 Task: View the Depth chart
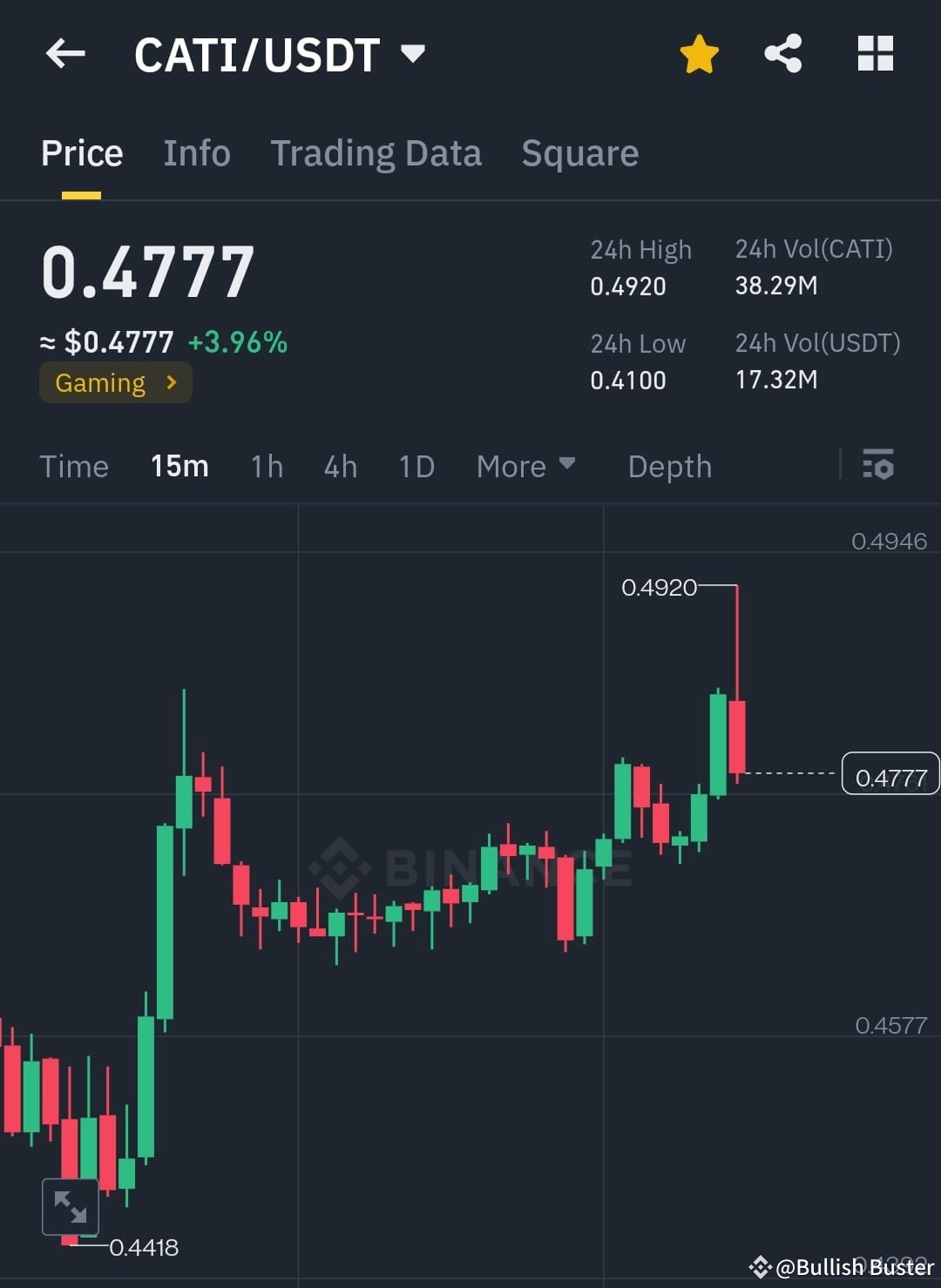pyautogui.click(x=669, y=466)
